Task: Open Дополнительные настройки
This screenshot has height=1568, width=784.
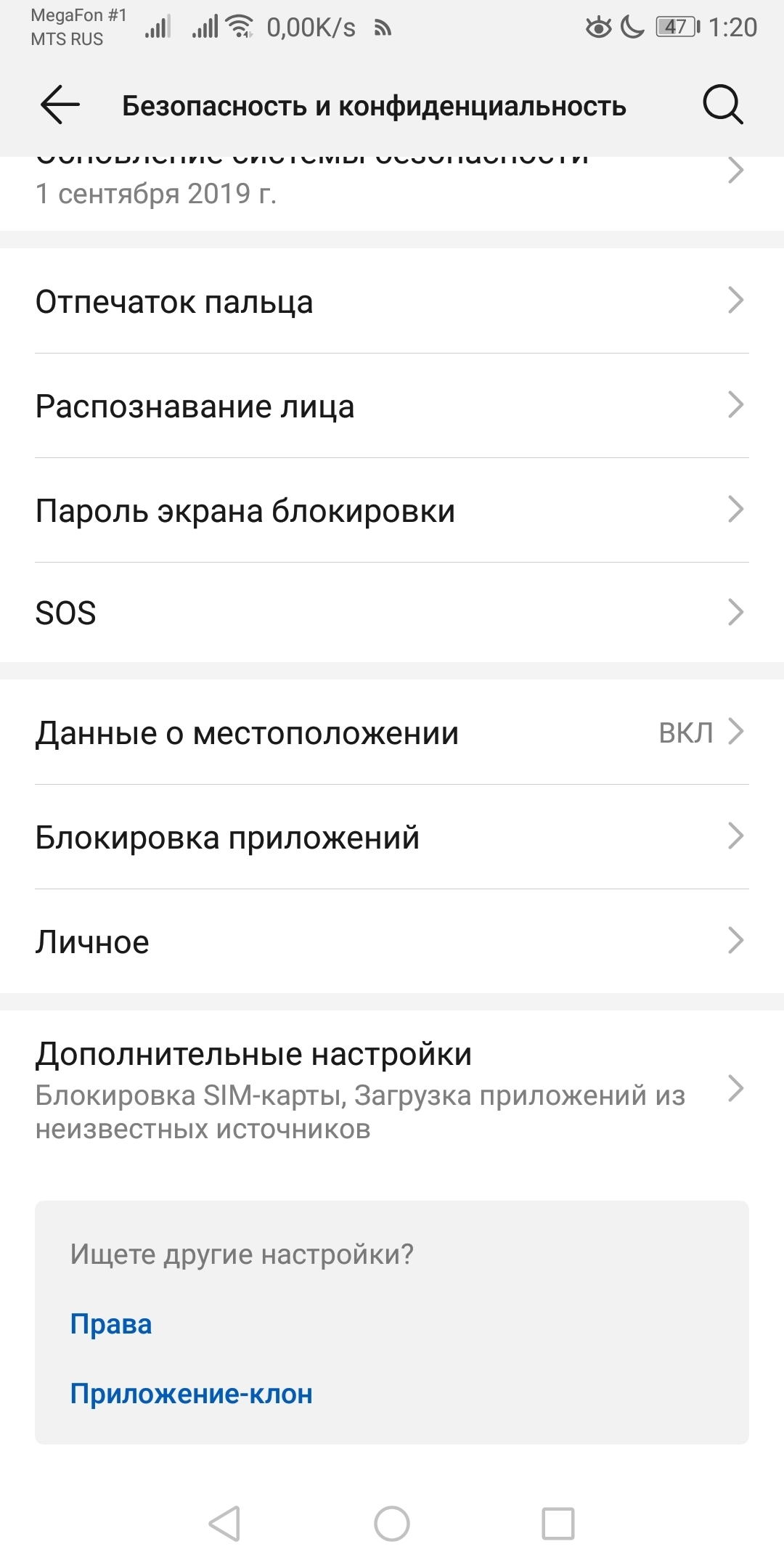Action: (392, 1089)
